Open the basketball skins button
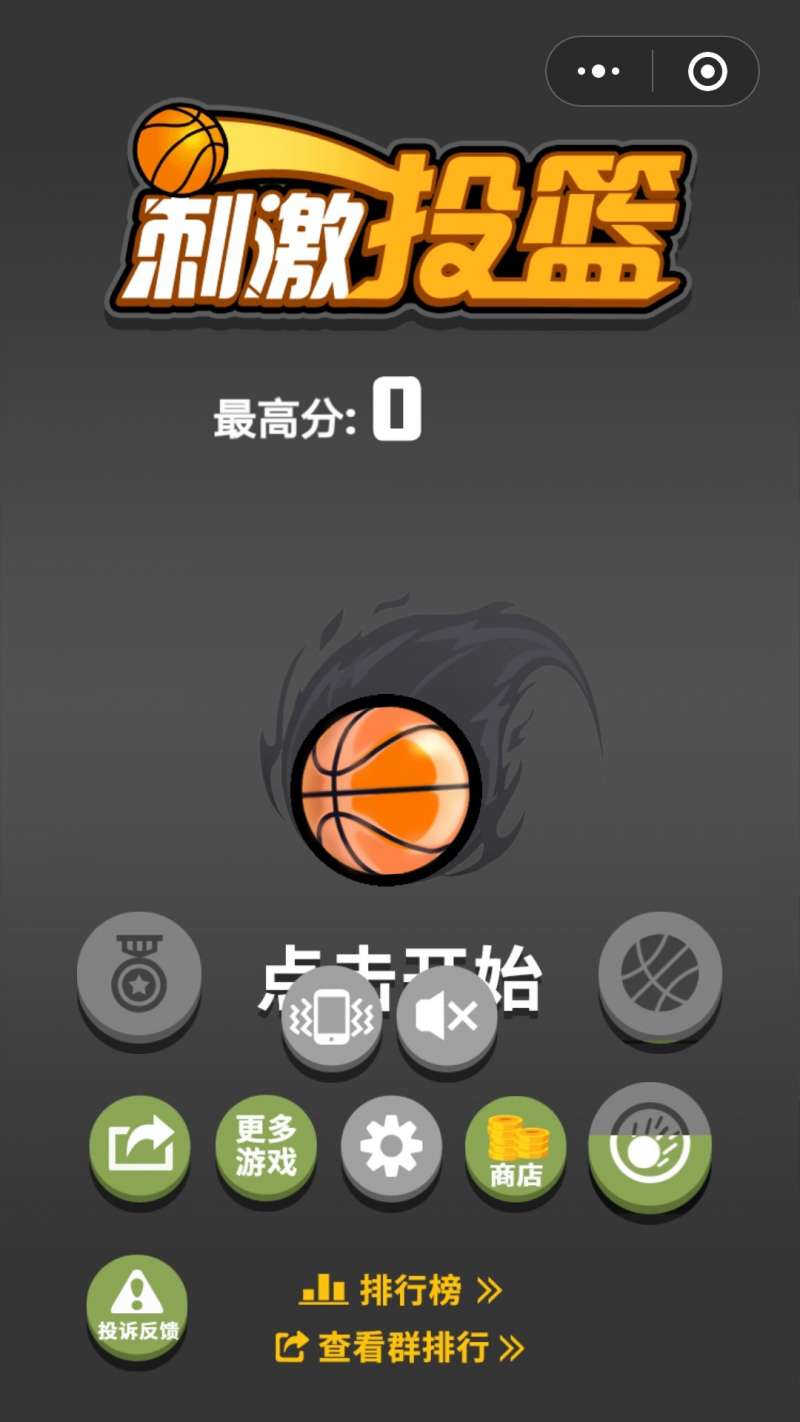The height and width of the screenshot is (1422, 800). (x=660, y=972)
